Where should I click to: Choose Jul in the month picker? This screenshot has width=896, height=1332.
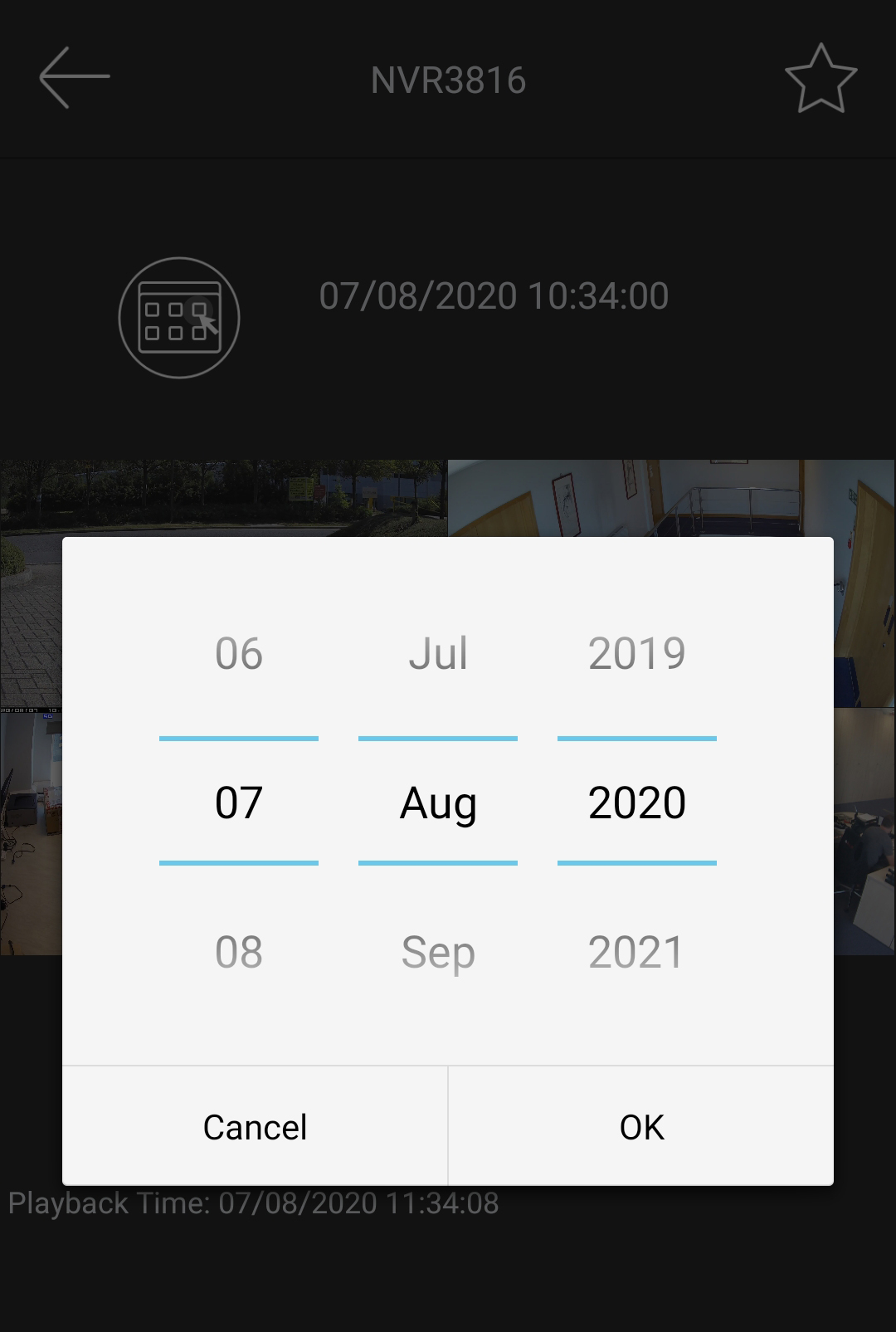(438, 653)
